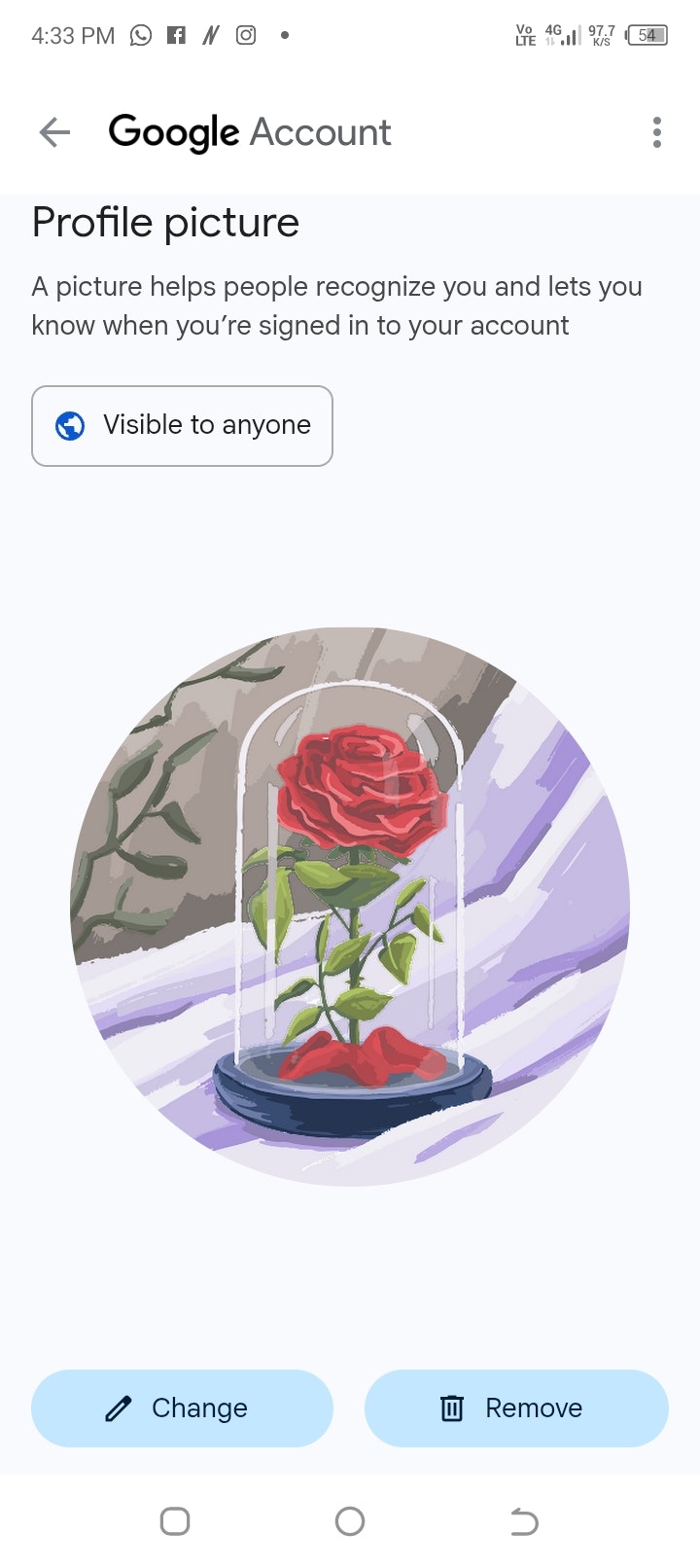This screenshot has height=1568, width=700.
Task: Tap Change to update profile picture
Action: (182, 1408)
